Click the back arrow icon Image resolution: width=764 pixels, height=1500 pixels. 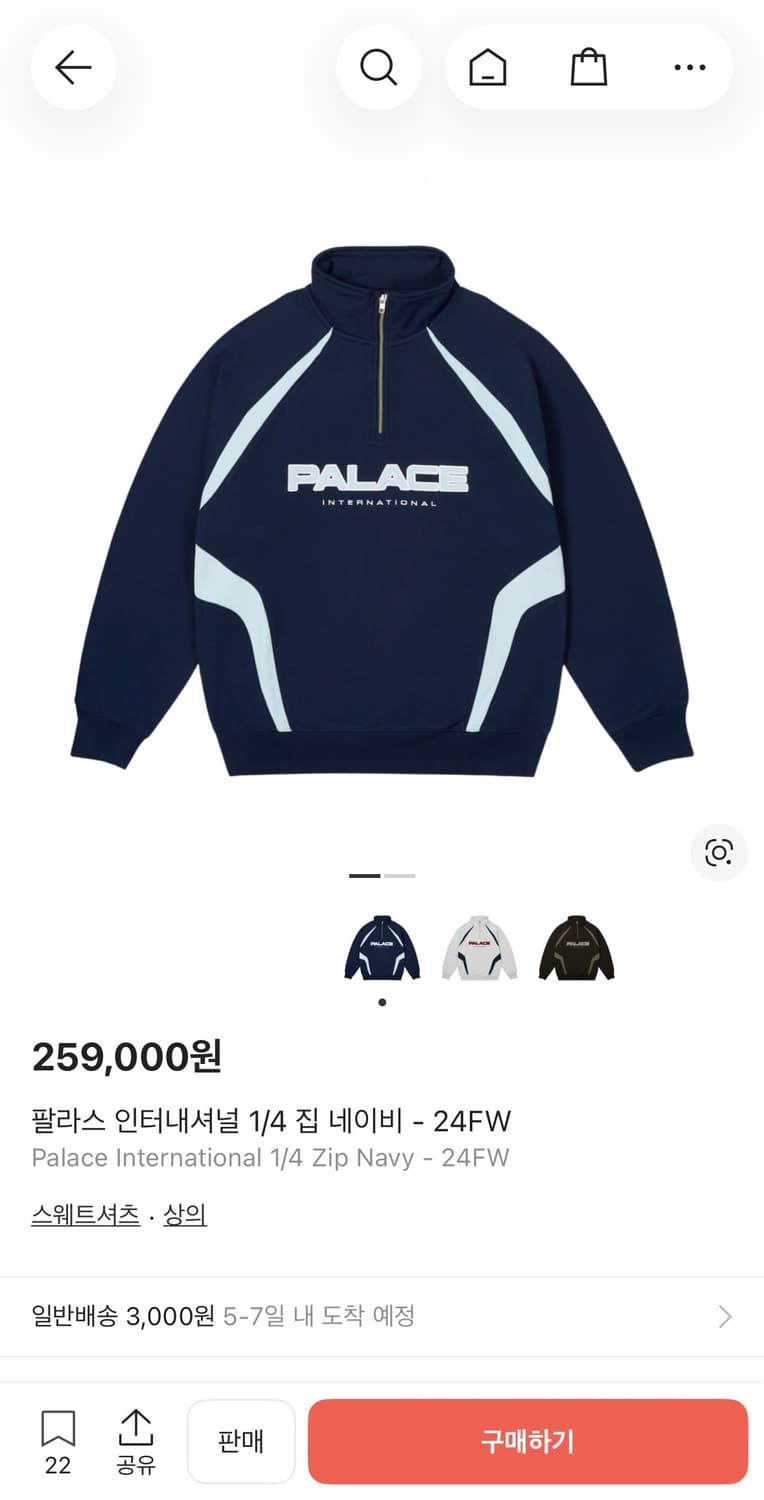(74, 67)
